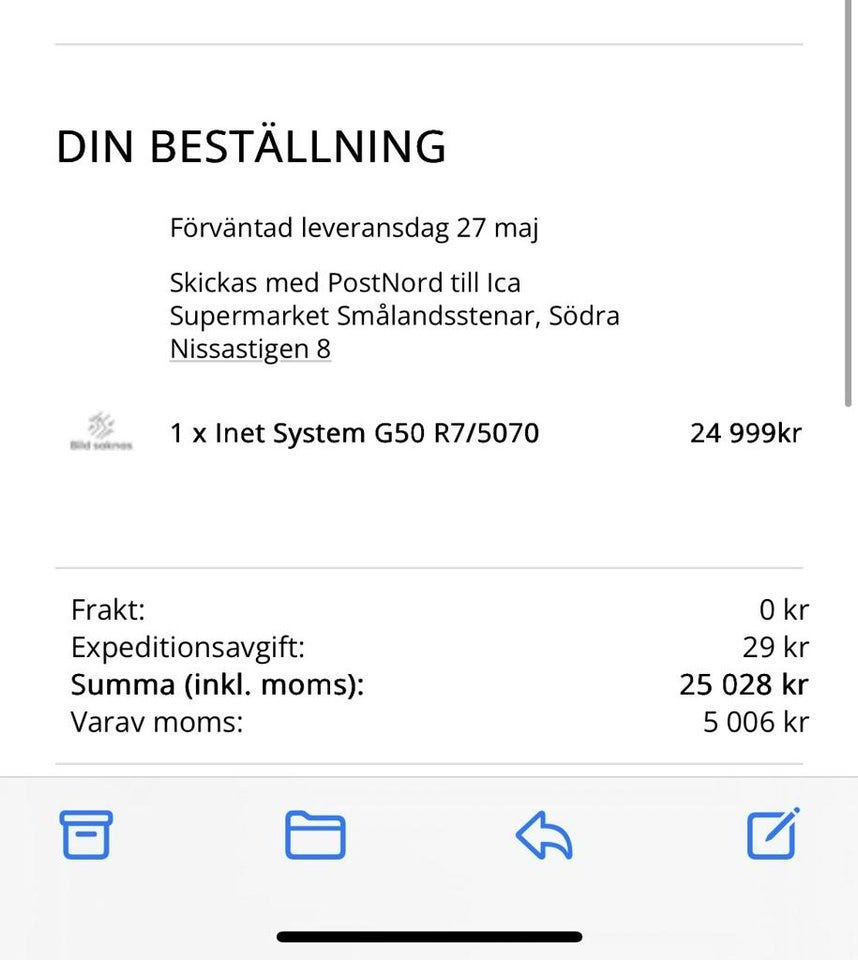Tap the archive box icon to file the email
858x960 pixels.
click(86, 835)
